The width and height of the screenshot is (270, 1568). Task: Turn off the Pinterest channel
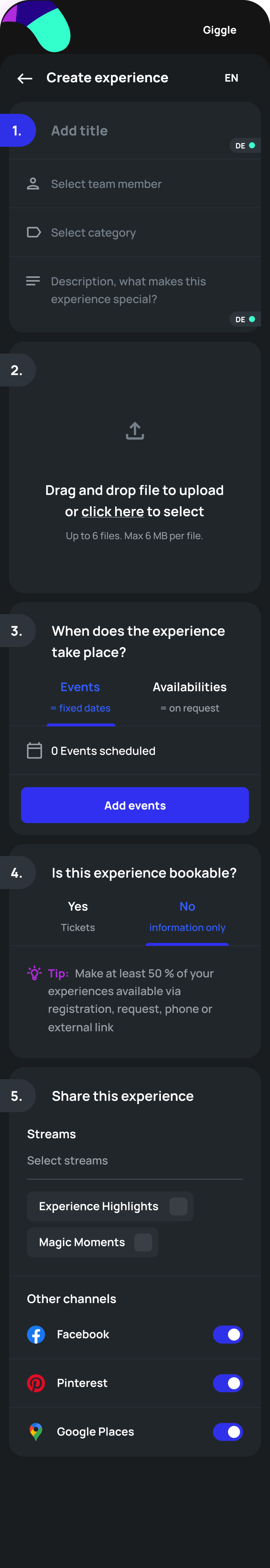[x=227, y=1383]
